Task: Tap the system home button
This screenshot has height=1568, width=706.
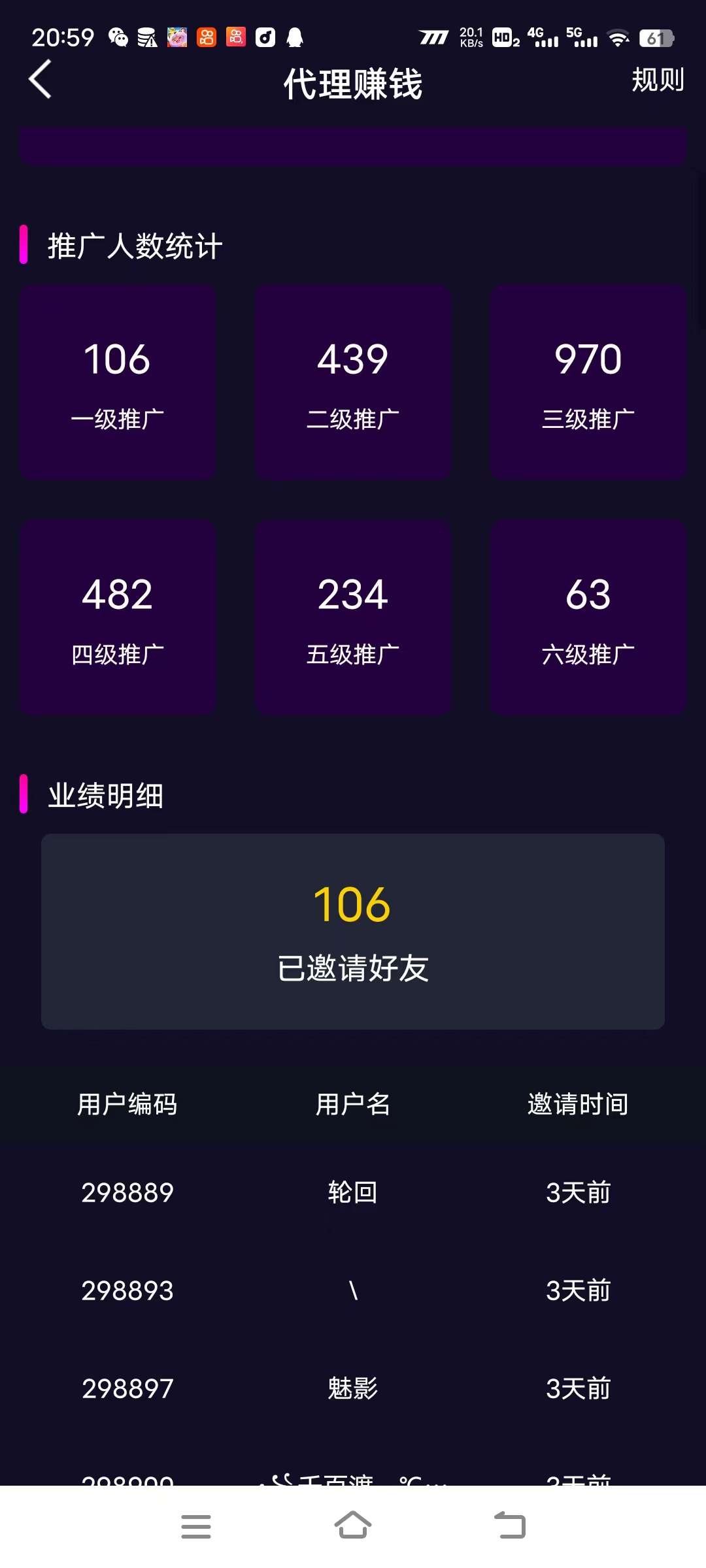Action: 353,1526
